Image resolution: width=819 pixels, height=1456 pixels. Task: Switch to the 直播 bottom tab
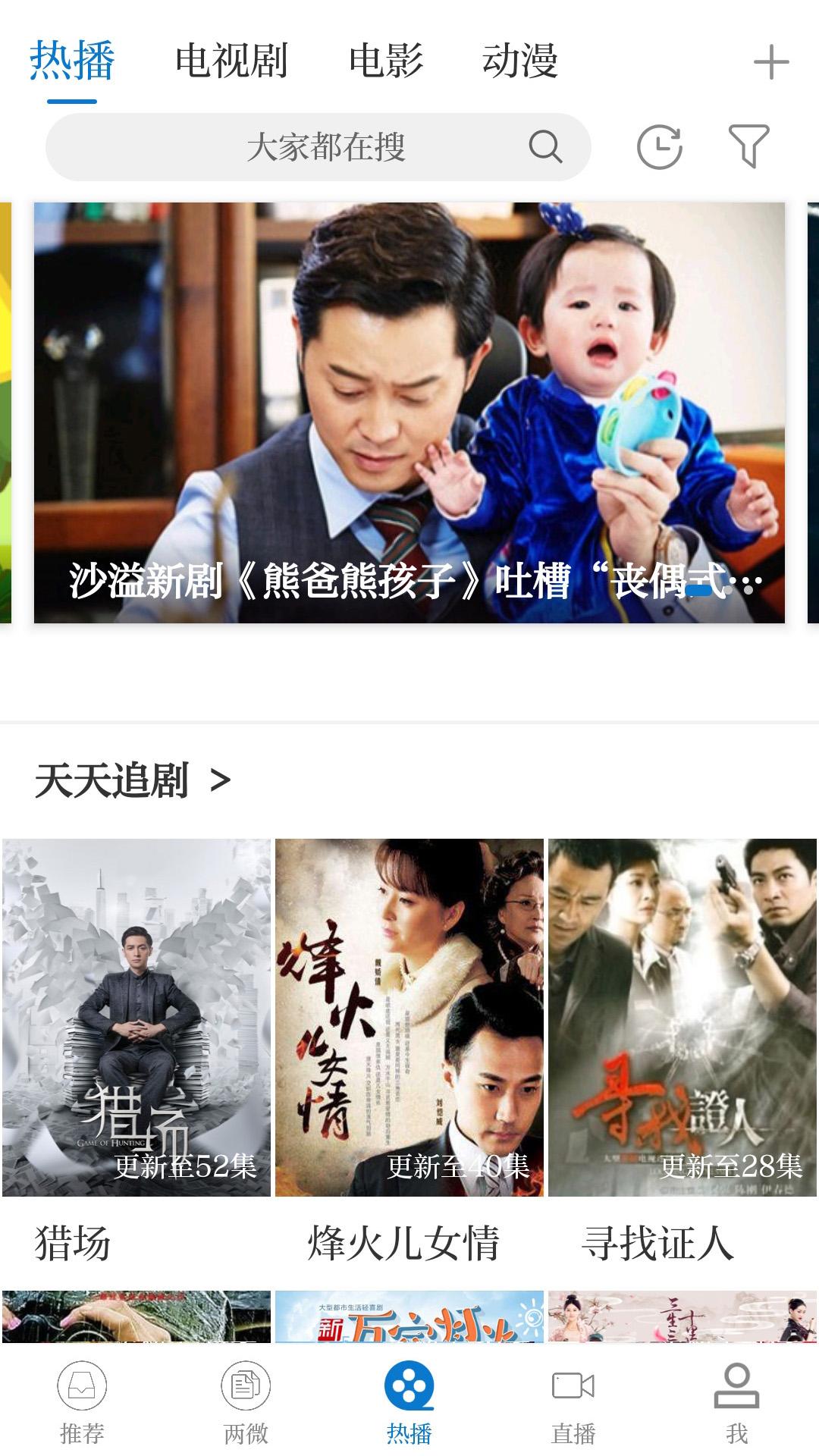[573, 1402]
